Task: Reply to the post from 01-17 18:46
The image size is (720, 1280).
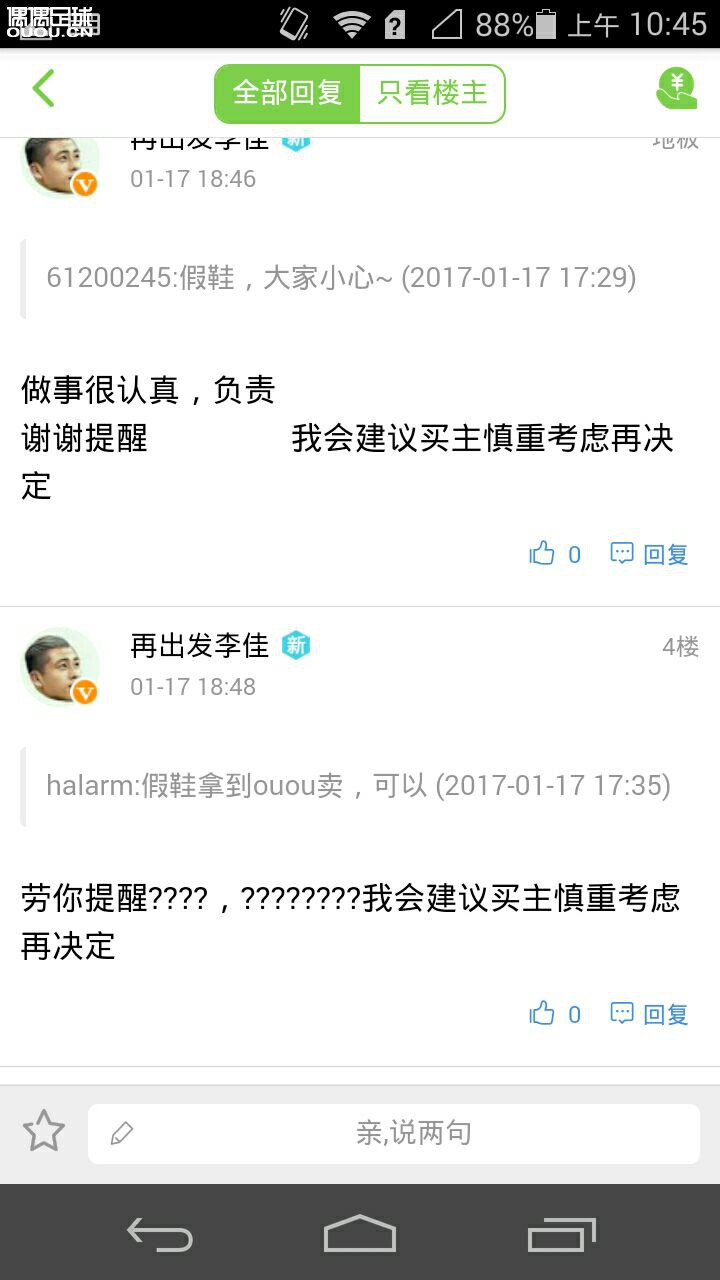Action: click(650, 554)
